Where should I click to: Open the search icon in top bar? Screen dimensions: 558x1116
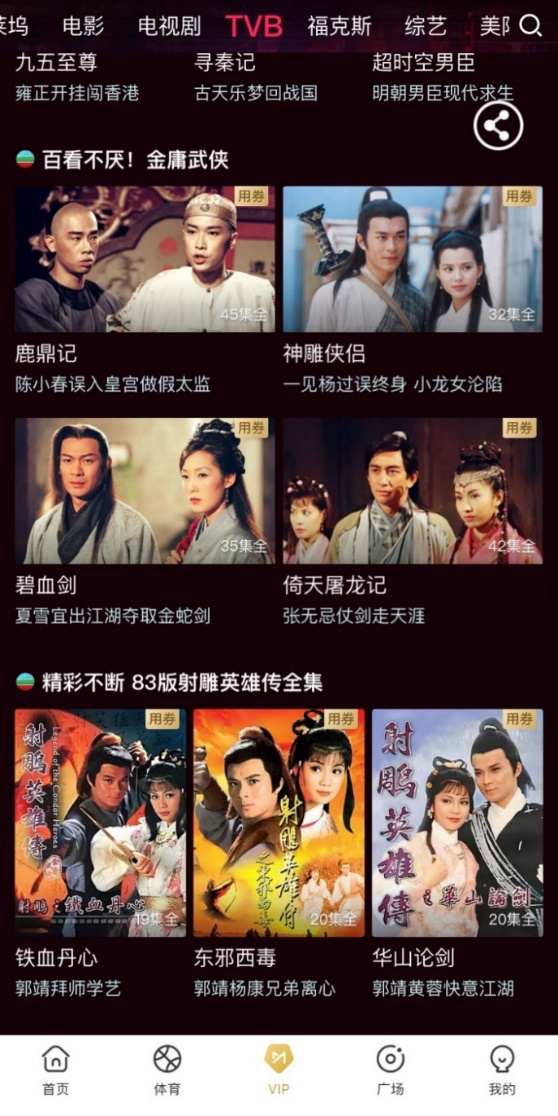click(x=530, y=26)
